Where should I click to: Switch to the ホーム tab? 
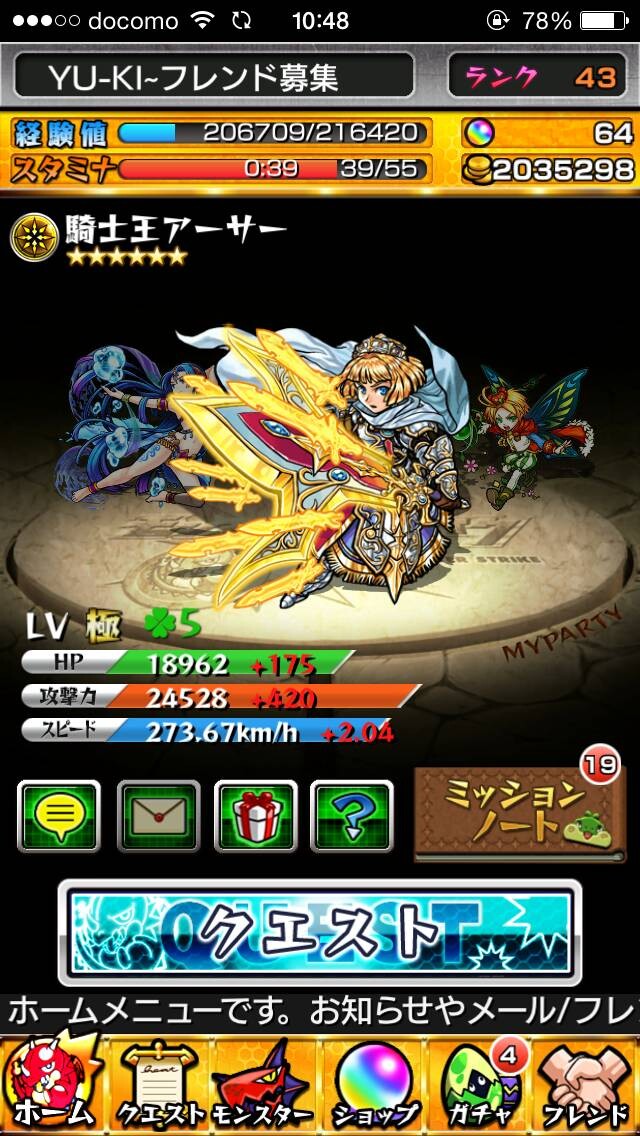50,1087
